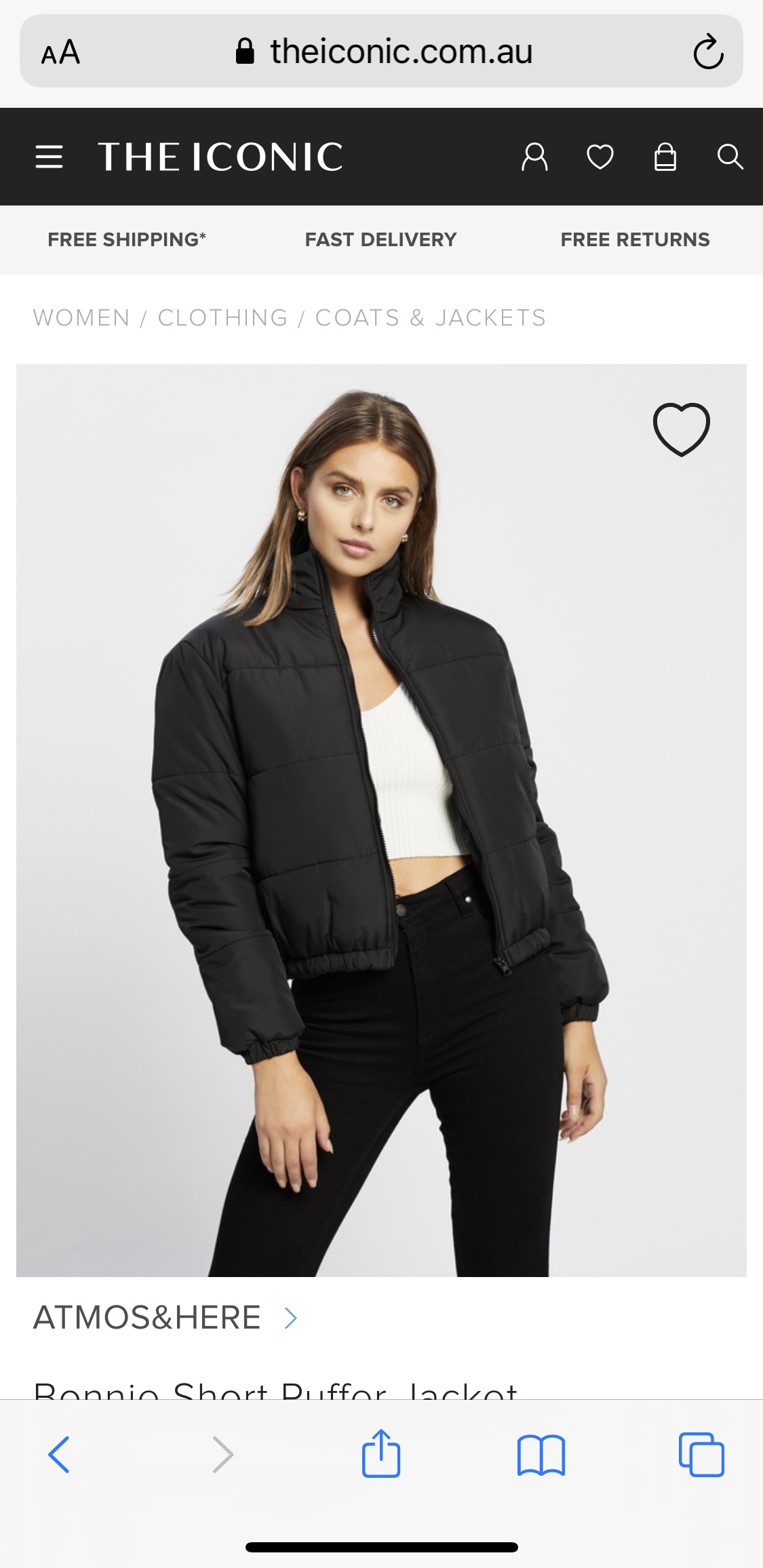Add this jacket to wishlist

click(682, 429)
